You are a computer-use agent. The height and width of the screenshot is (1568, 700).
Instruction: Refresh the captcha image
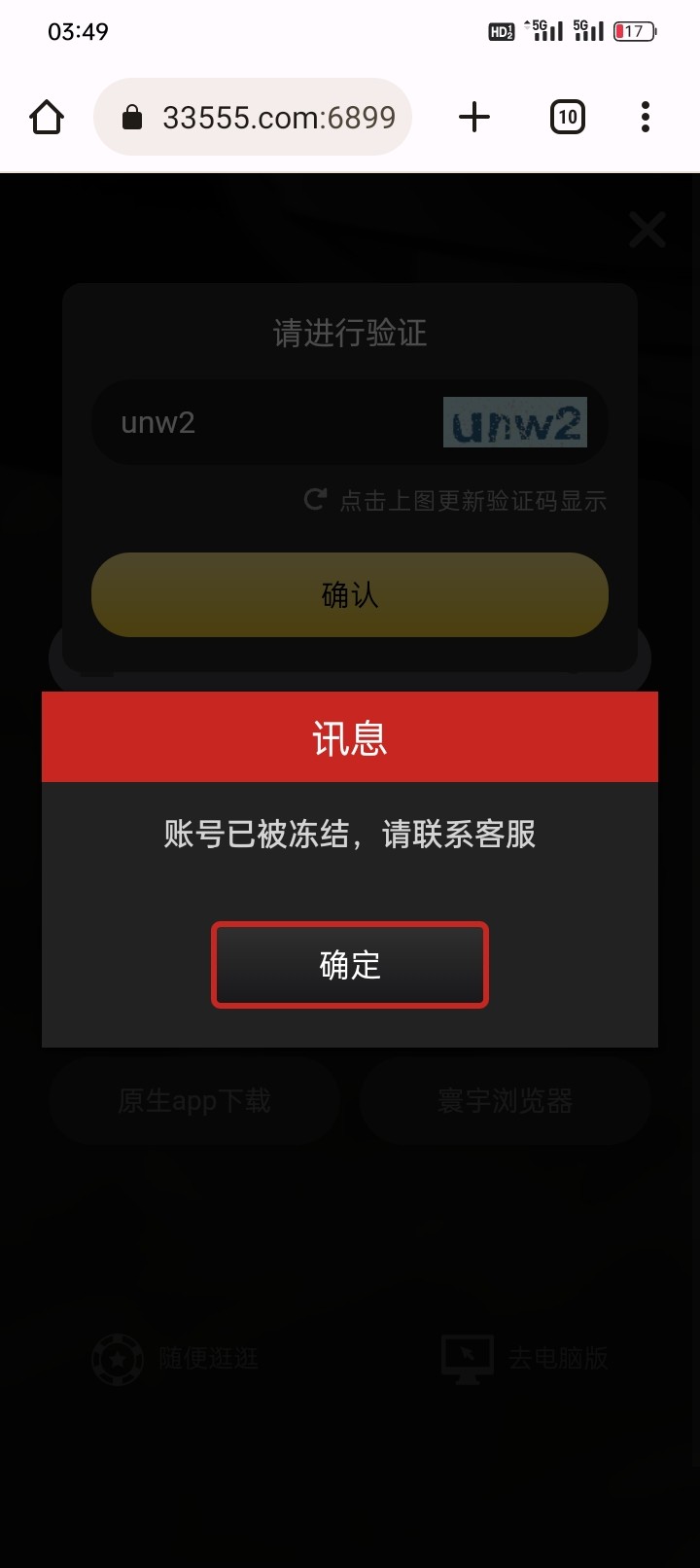point(515,423)
